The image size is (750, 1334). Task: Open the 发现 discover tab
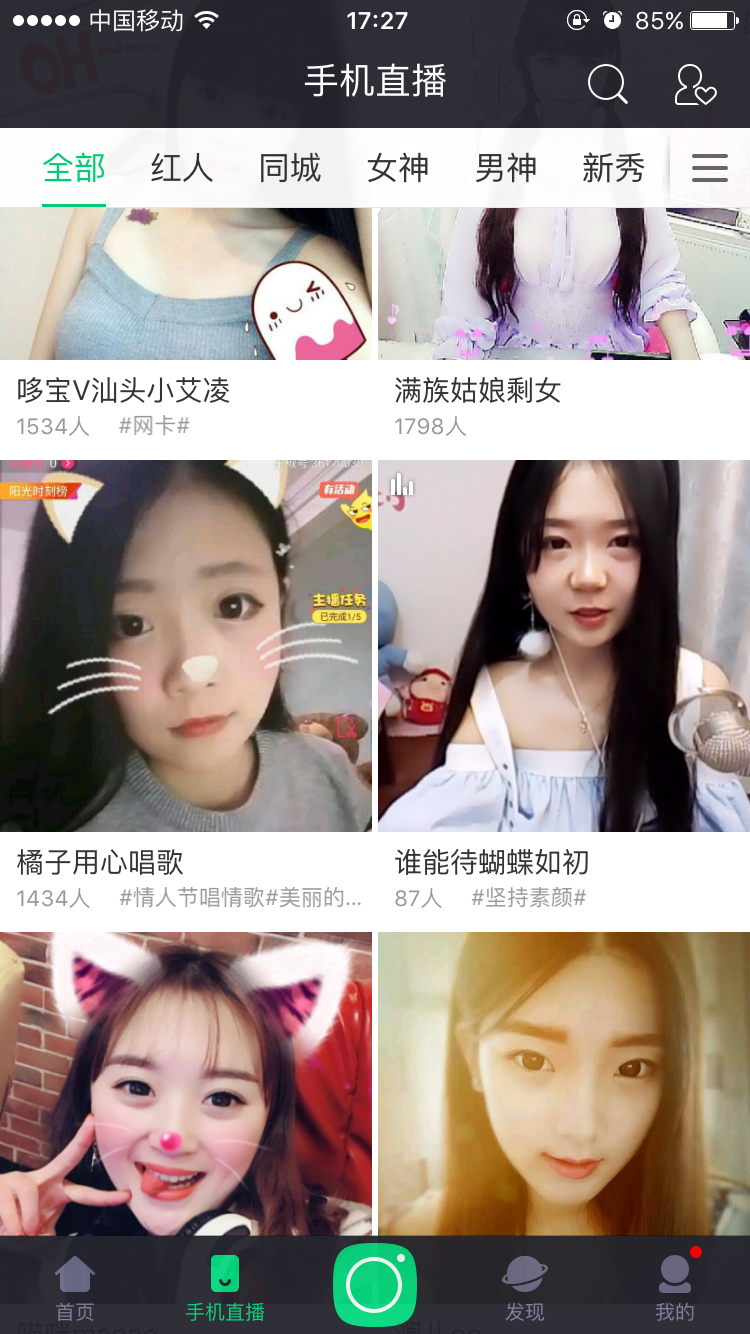525,1288
